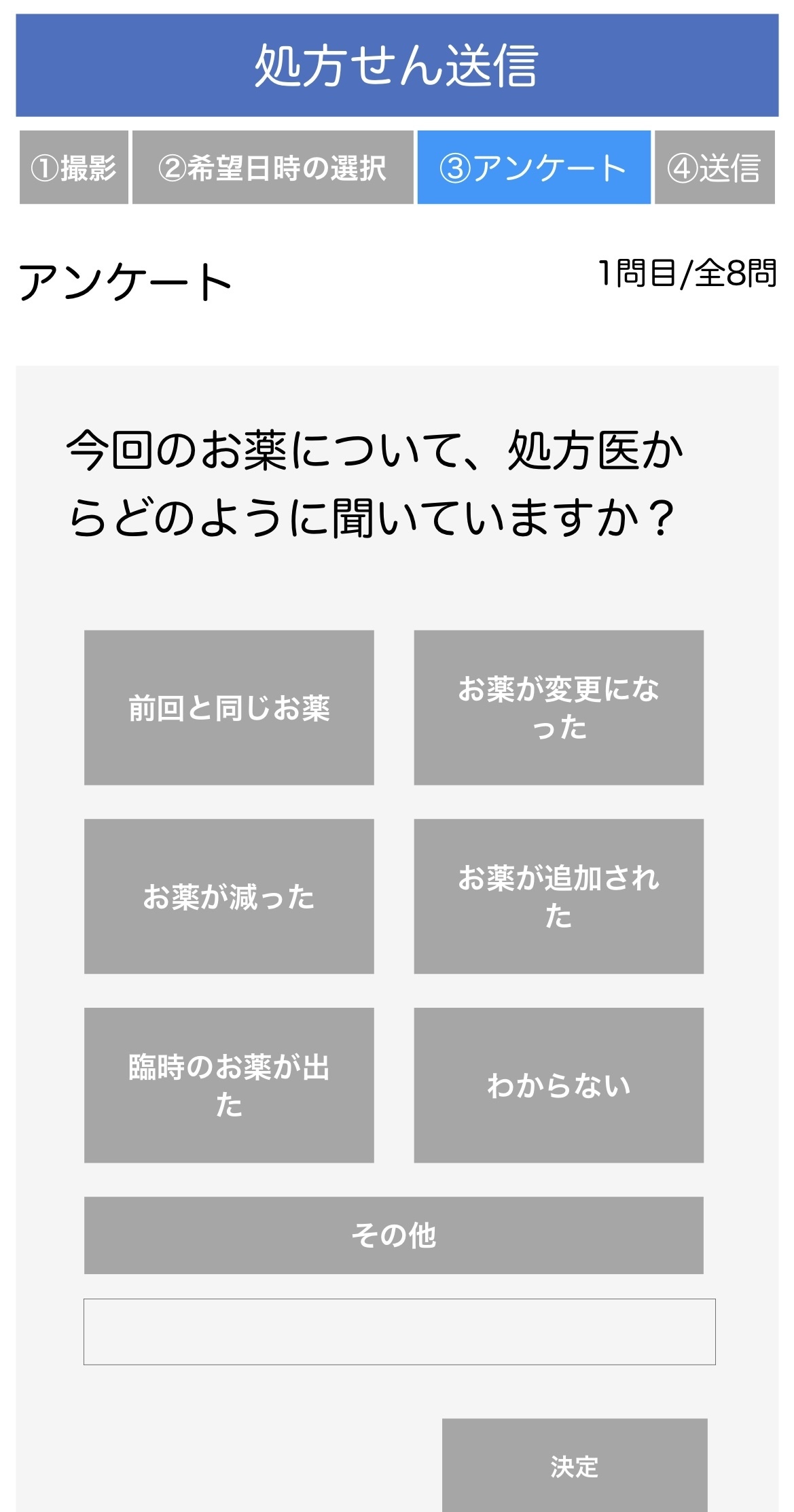Switch to ②希望日時の選択 step

(272, 167)
